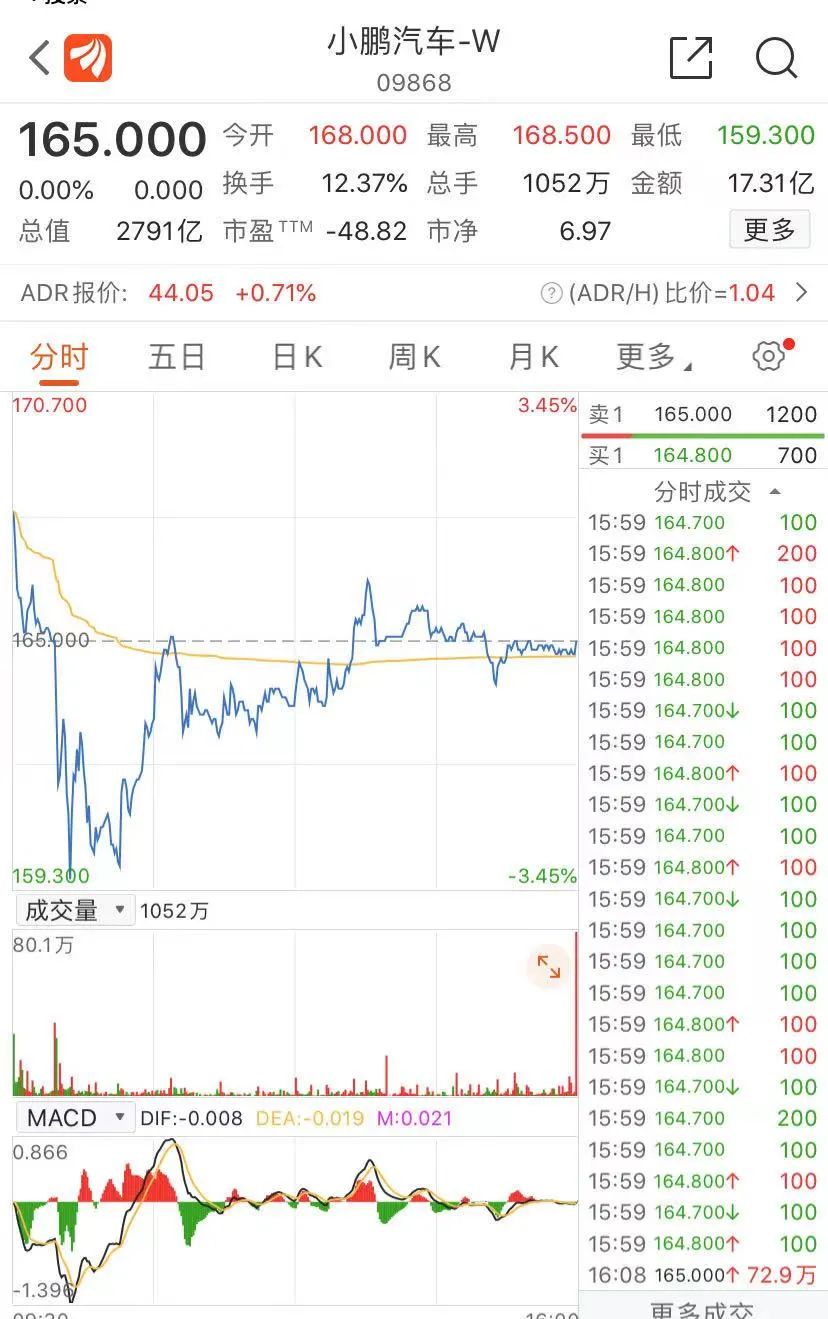View 更多成交 trade records

click(x=702, y=1308)
